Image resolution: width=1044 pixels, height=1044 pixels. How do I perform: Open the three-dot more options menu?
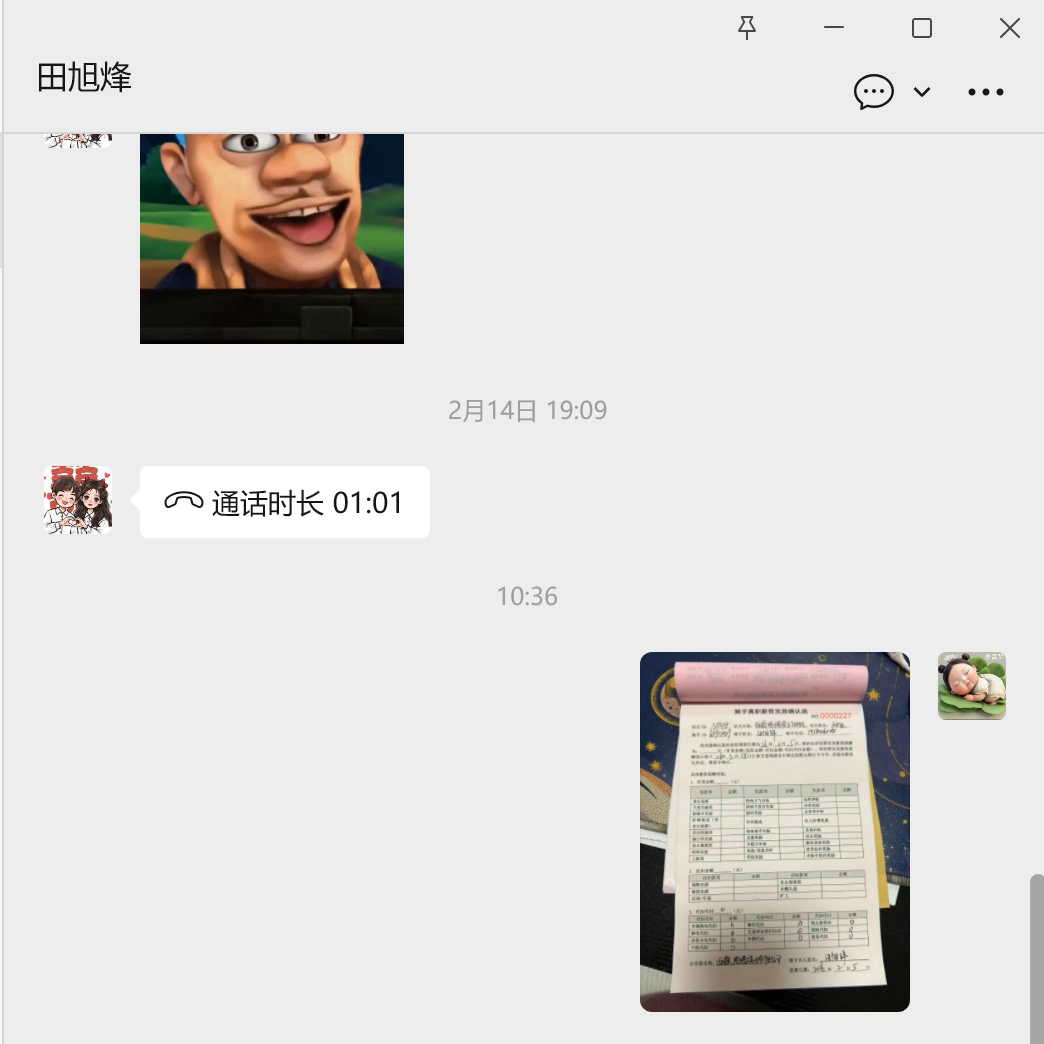(x=985, y=92)
